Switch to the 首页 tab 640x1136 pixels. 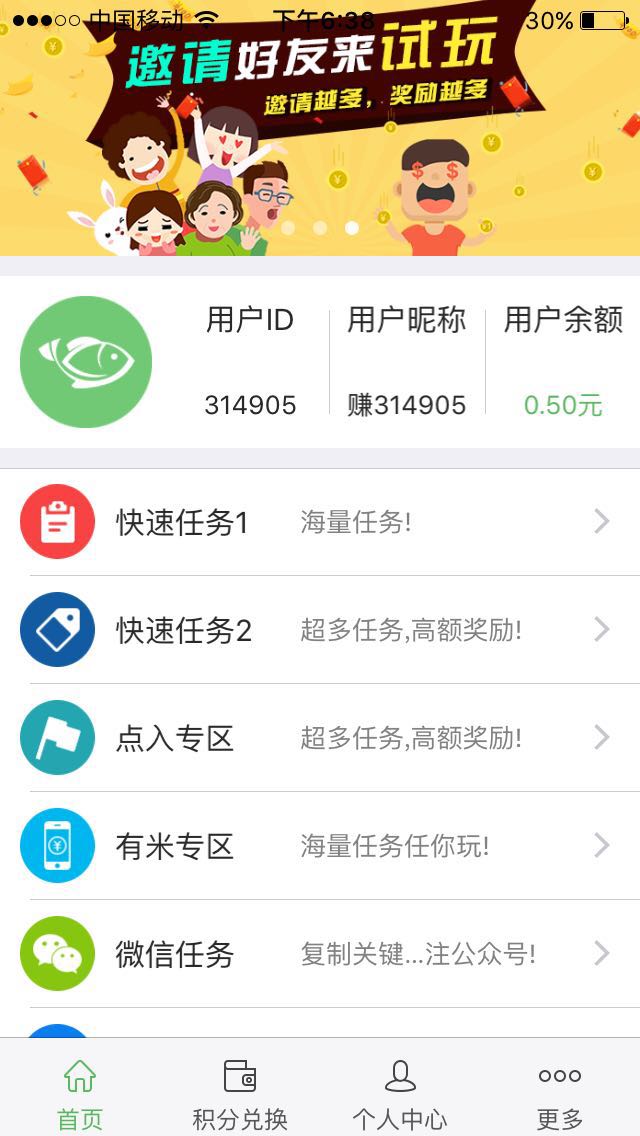tap(80, 1094)
